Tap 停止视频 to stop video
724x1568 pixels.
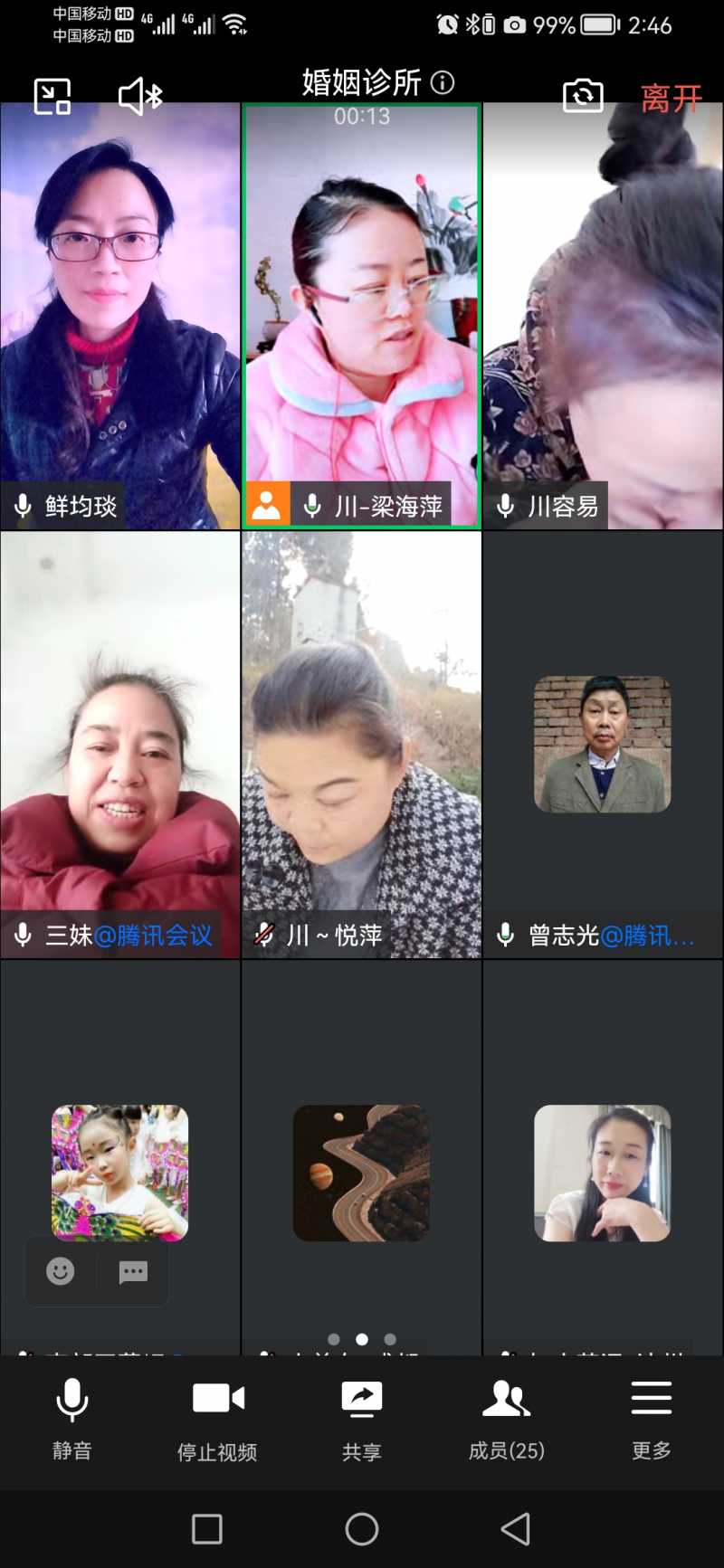pyautogui.click(x=217, y=1417)
